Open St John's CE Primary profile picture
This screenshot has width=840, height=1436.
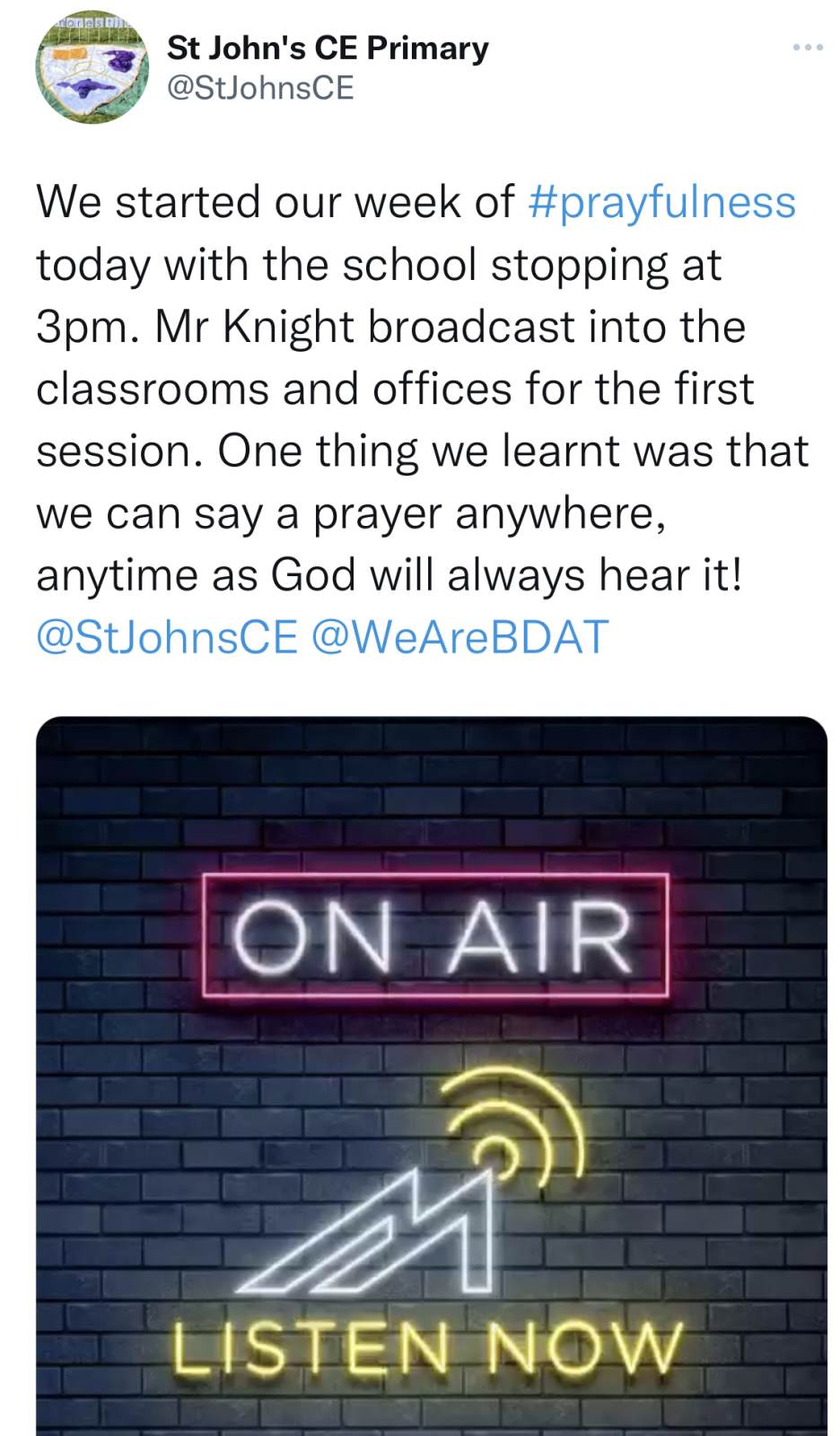(x=92, y=67)
